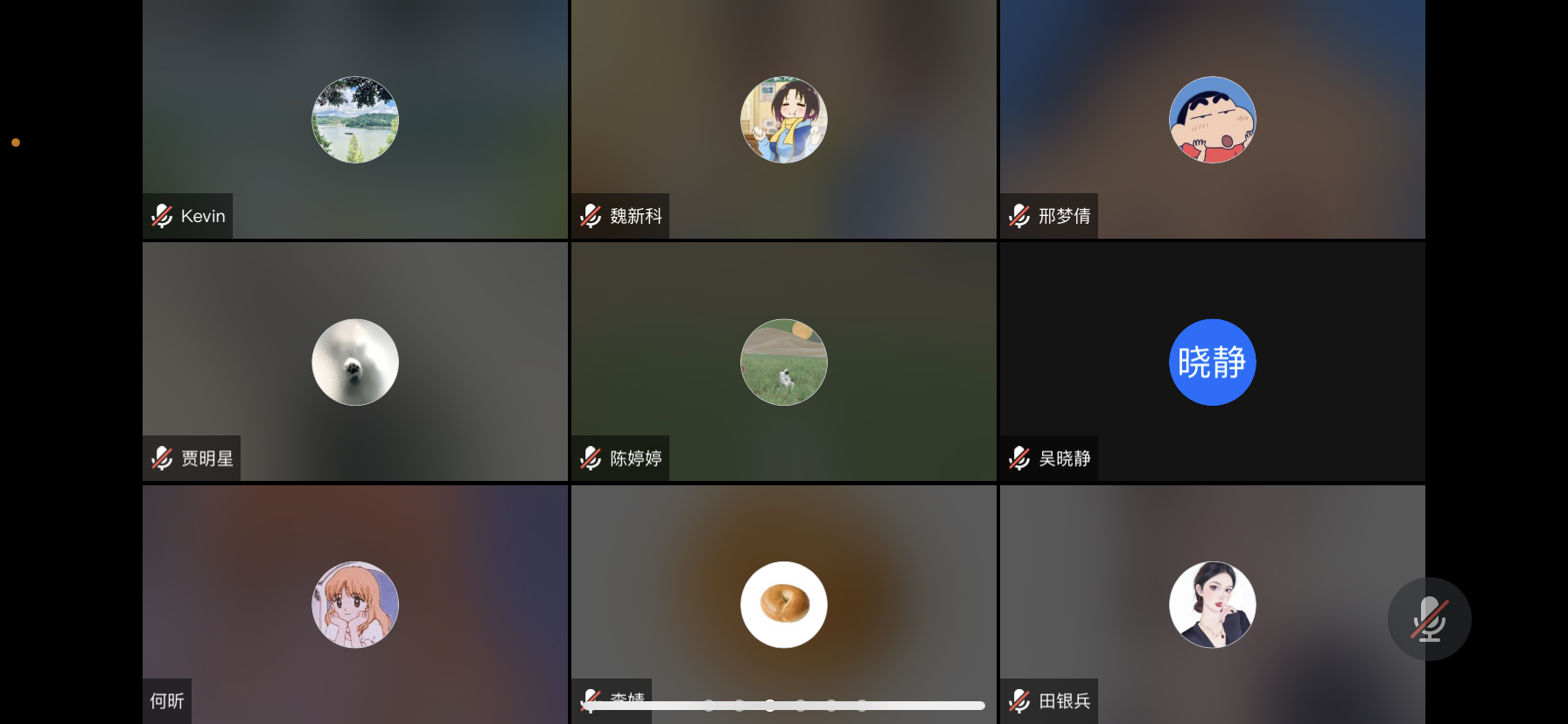Open 田银兵's video tile
This screenshot has width=1568, height=724.
[1212, 604]
